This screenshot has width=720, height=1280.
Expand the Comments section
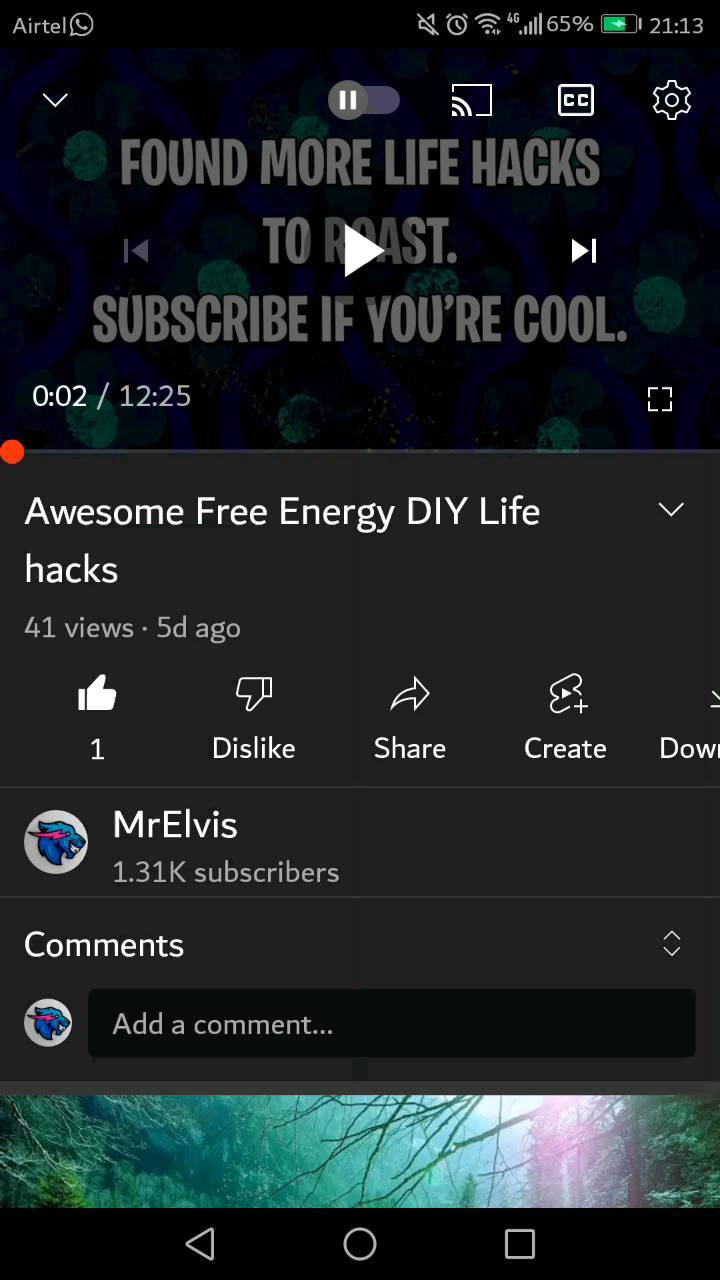tap(671, 943)
